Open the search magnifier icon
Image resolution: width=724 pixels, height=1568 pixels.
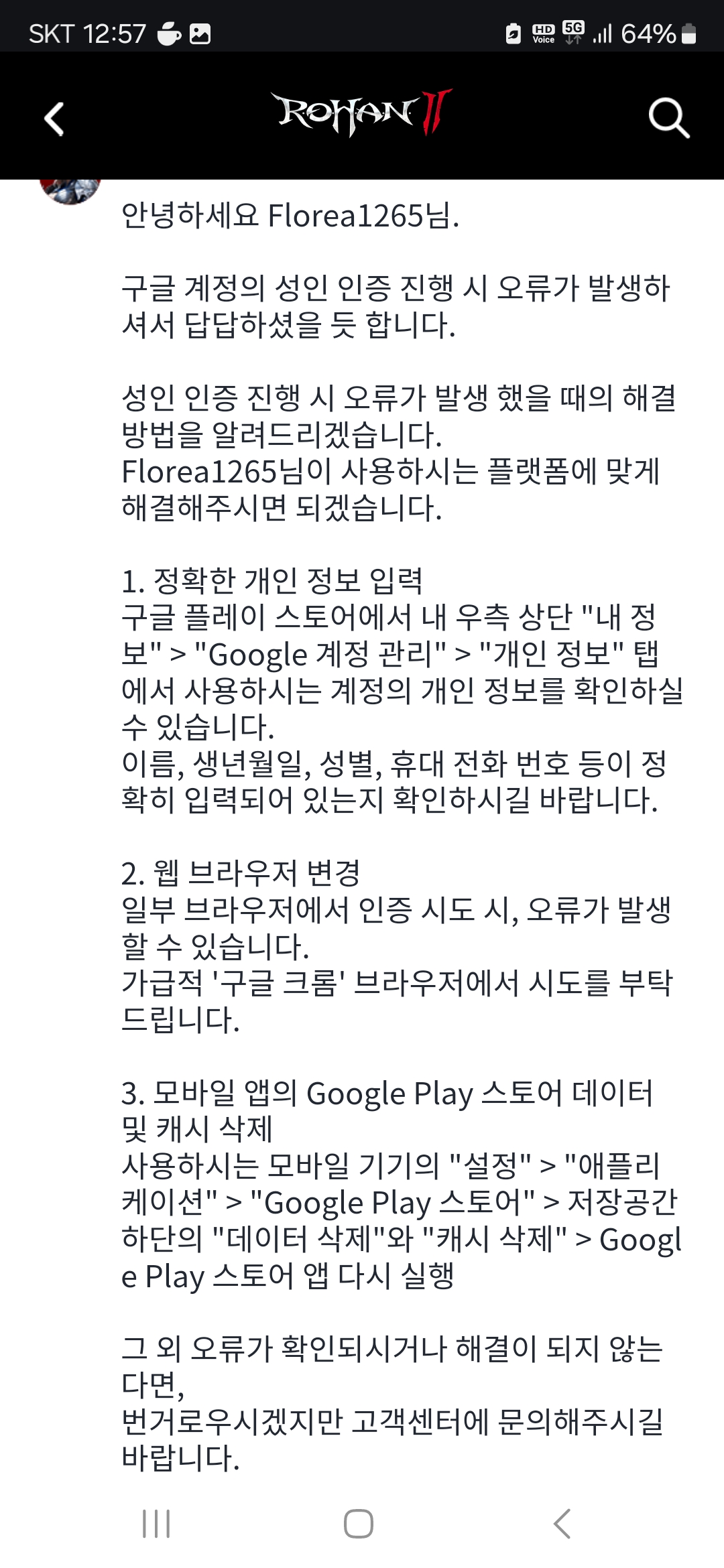click(668, 119)
